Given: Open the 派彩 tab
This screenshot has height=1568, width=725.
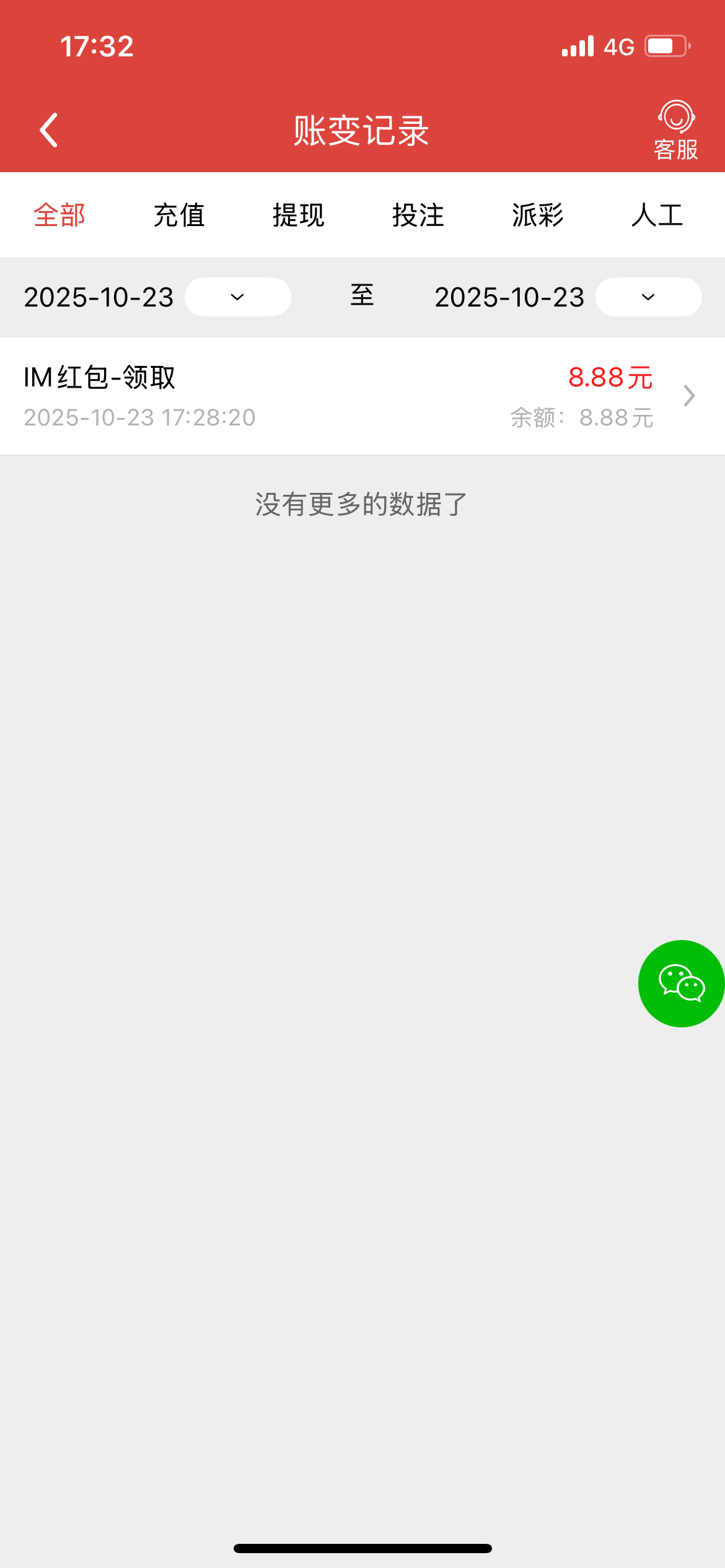Looking at the screenshot, I should [x=538, y=216].
